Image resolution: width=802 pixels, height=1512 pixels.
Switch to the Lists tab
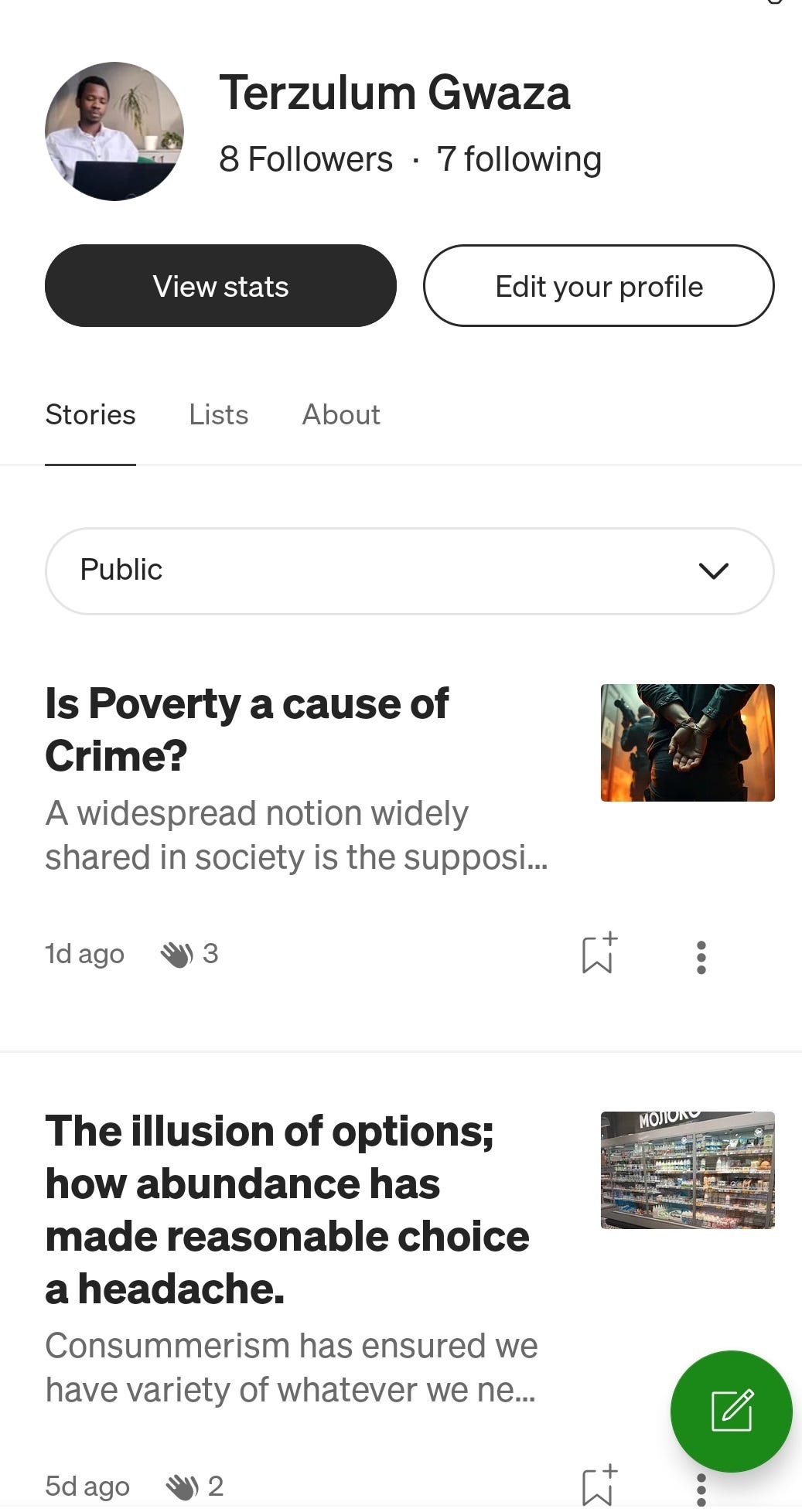pos(218,415)
